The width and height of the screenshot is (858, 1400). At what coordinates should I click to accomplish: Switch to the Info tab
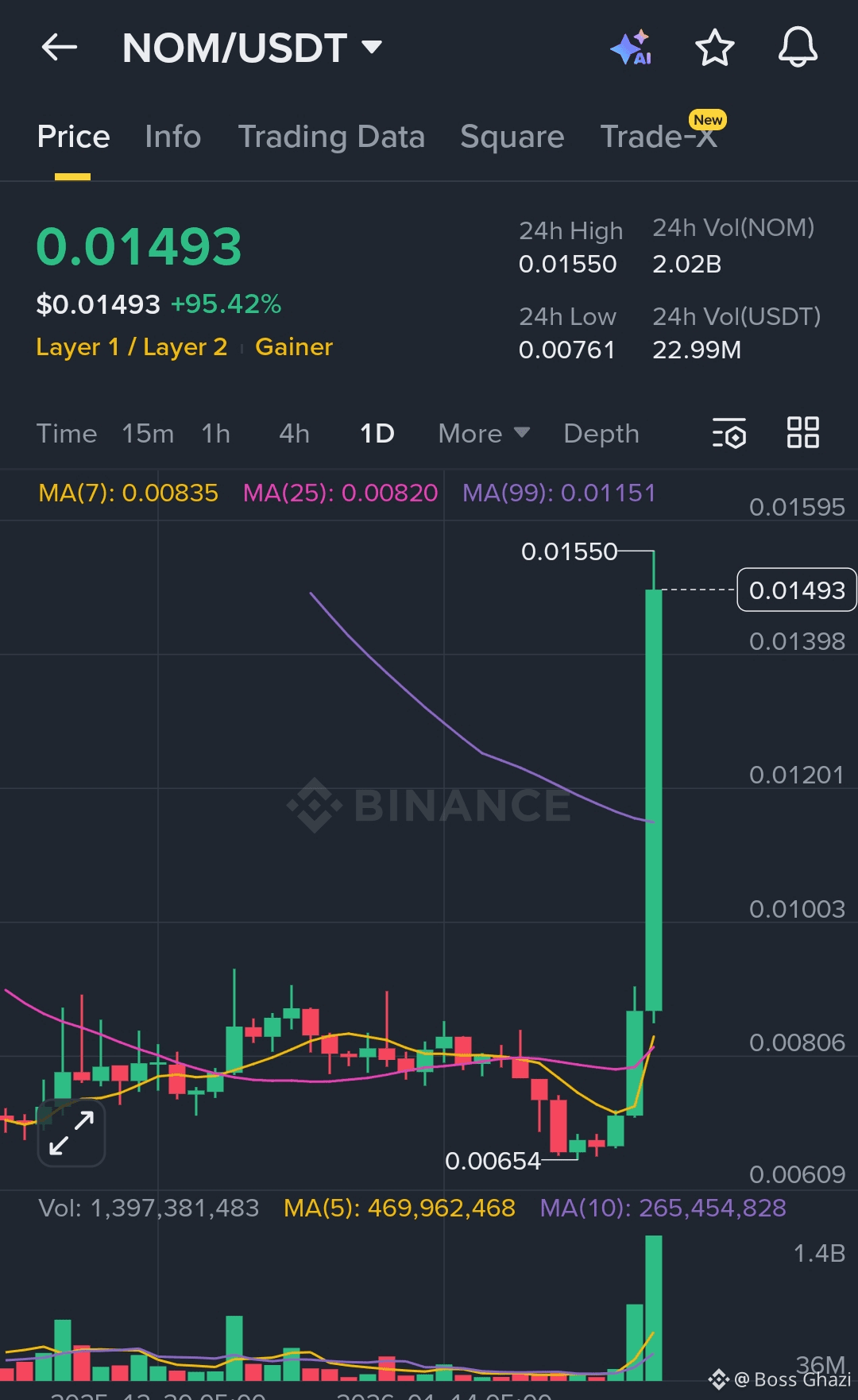pos(172,137)
